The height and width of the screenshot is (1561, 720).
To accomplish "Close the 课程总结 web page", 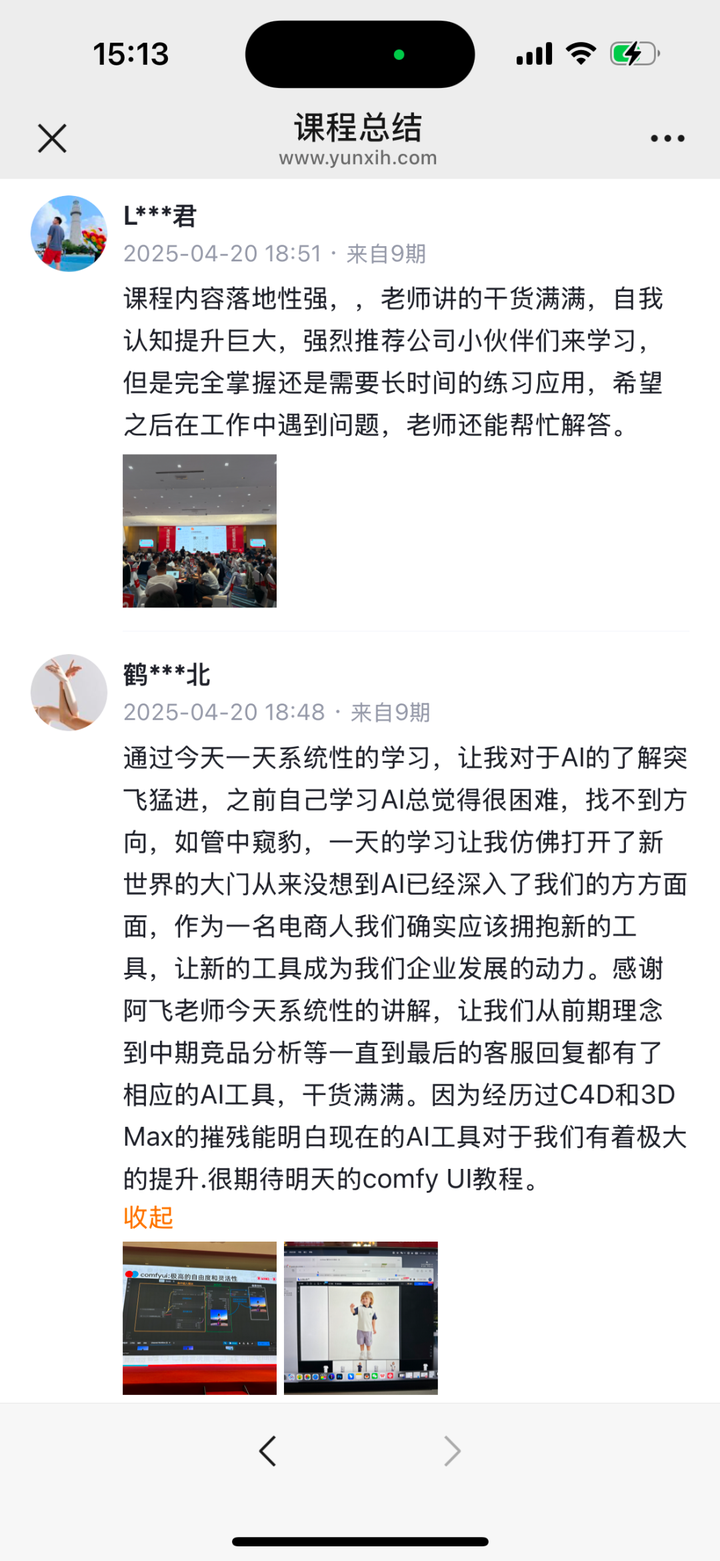I will [x=52, y=138].
